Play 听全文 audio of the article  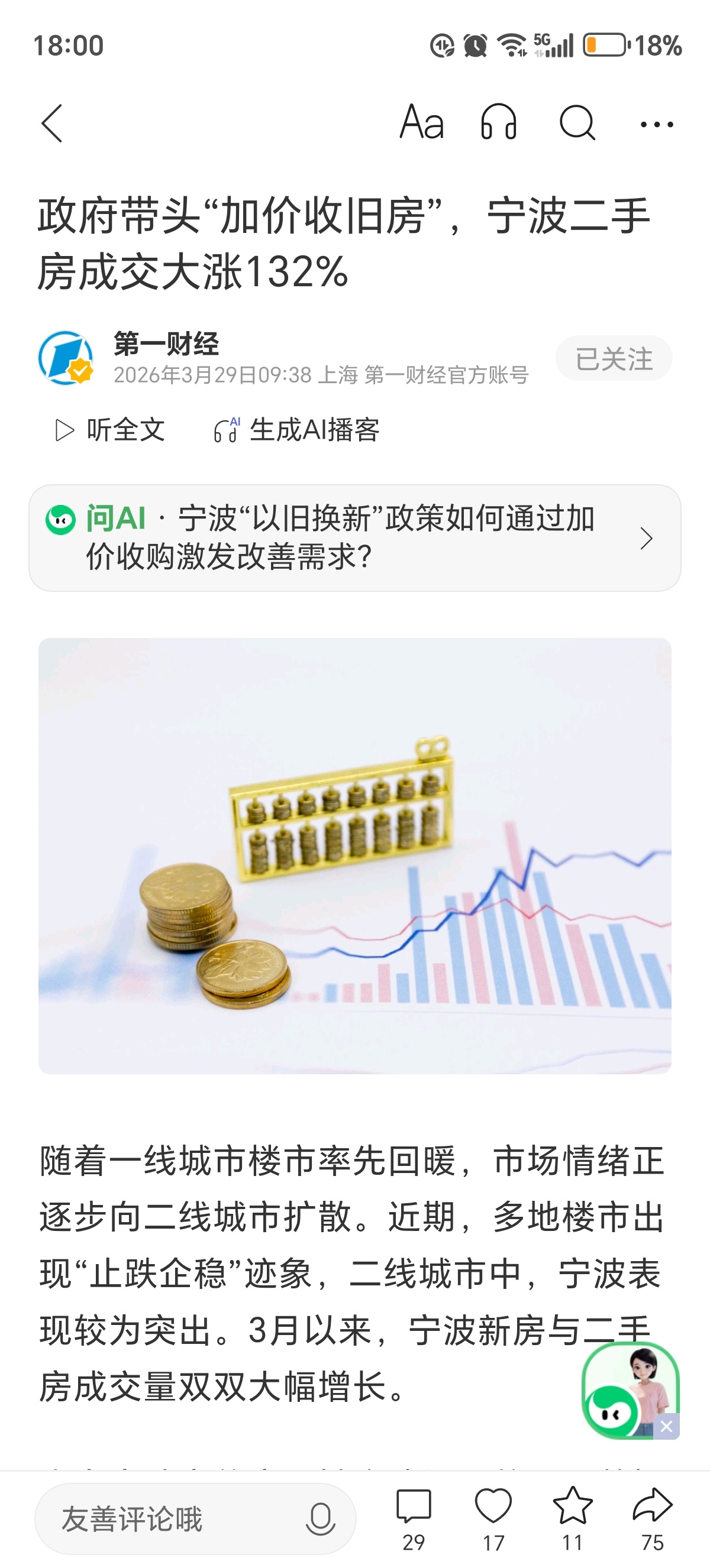pos(110,430)
